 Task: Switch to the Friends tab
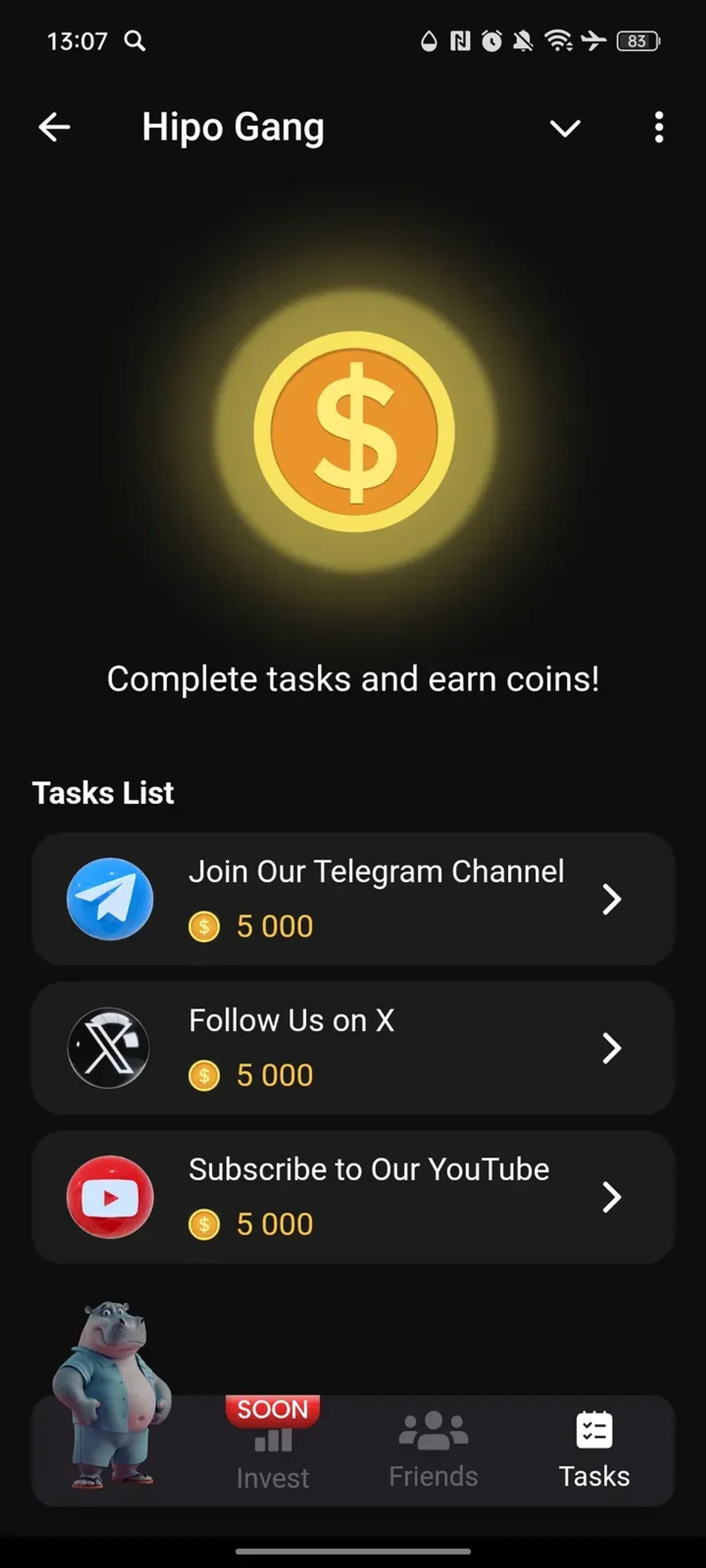[433, 1455]
